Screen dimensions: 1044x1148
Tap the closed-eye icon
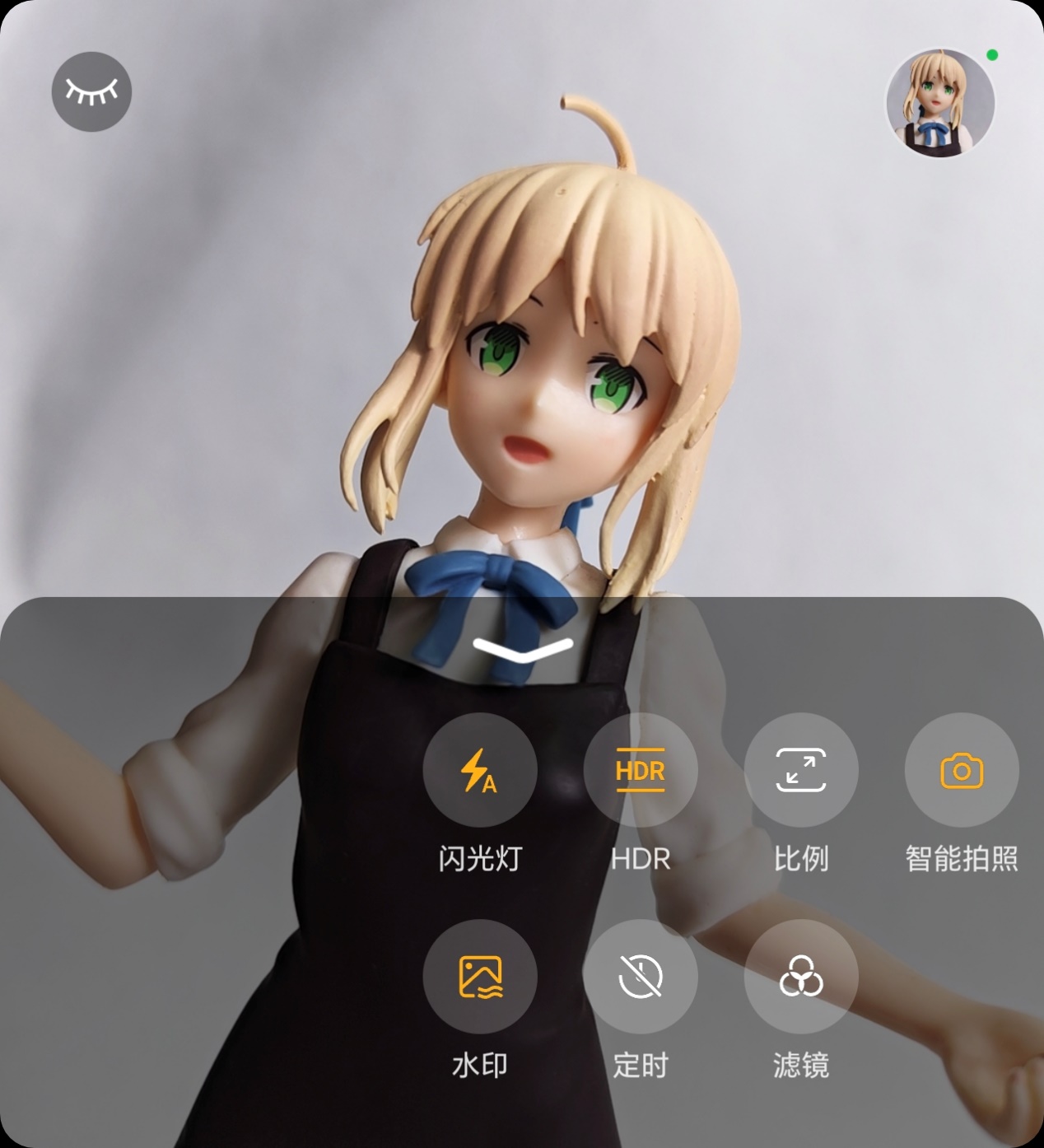pos(91,91)
